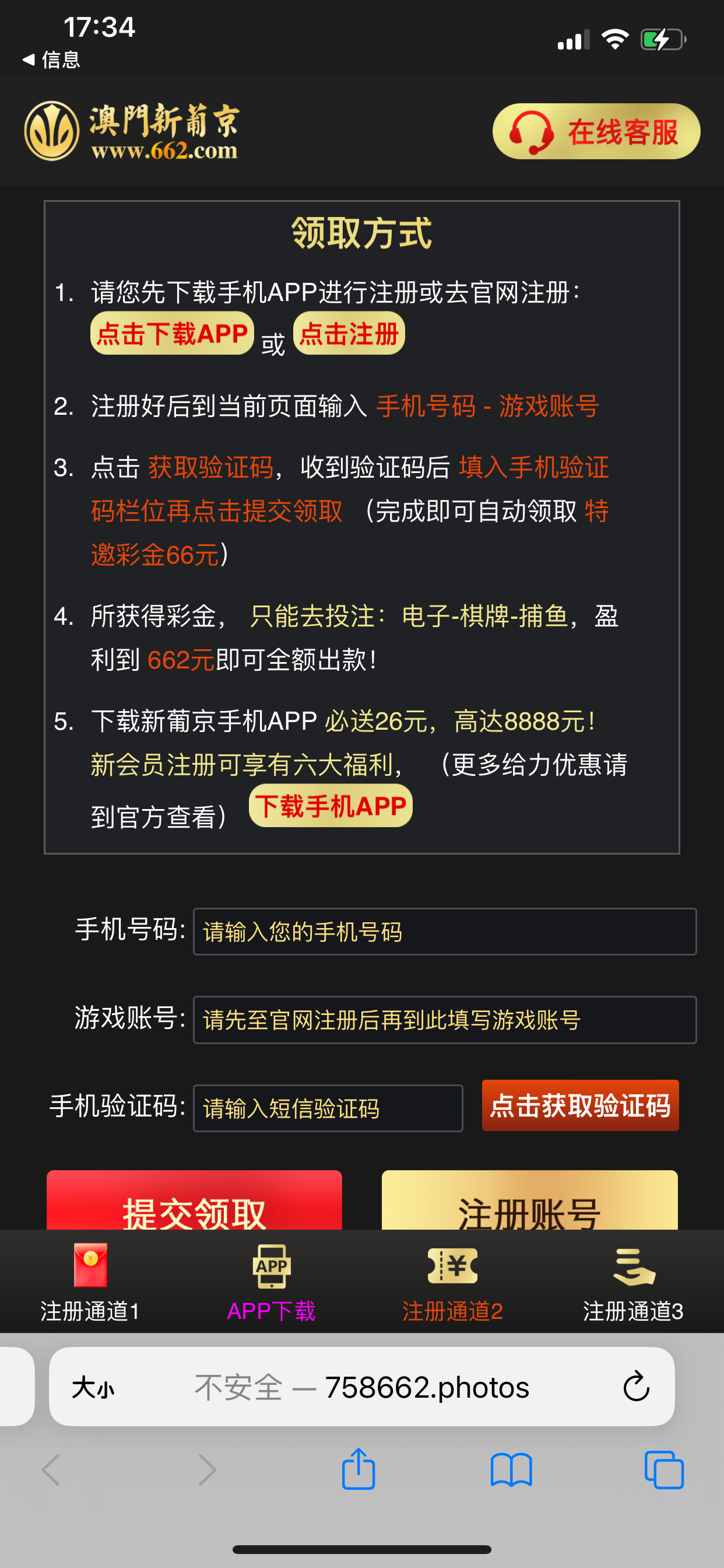The image size is (724, 1568).
Task: Return to the 信息 app
Action: (52, 60)
